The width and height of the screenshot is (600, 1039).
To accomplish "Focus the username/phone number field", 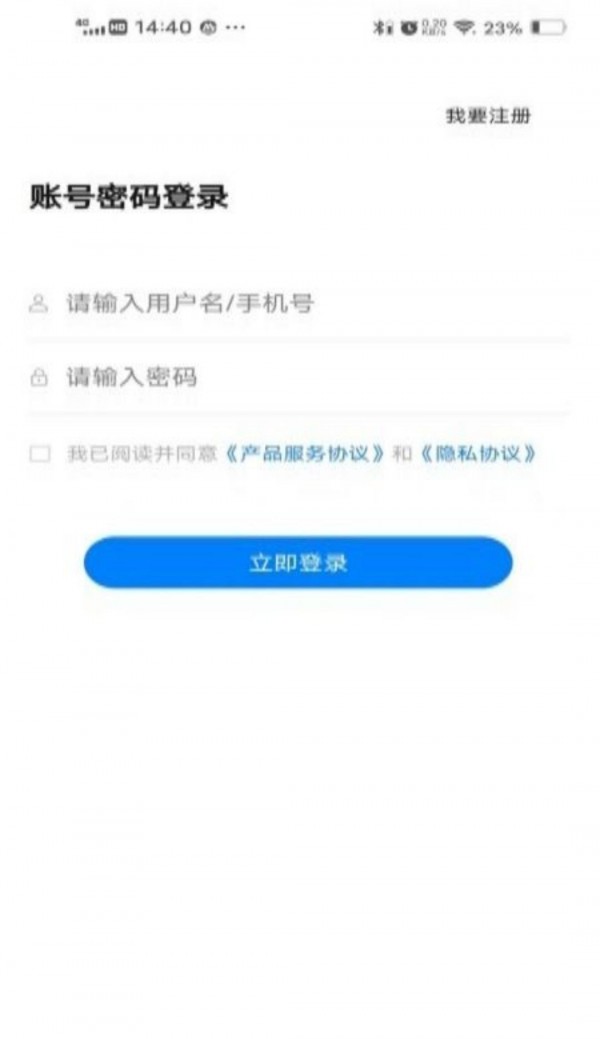I will [x=298, y=304].
